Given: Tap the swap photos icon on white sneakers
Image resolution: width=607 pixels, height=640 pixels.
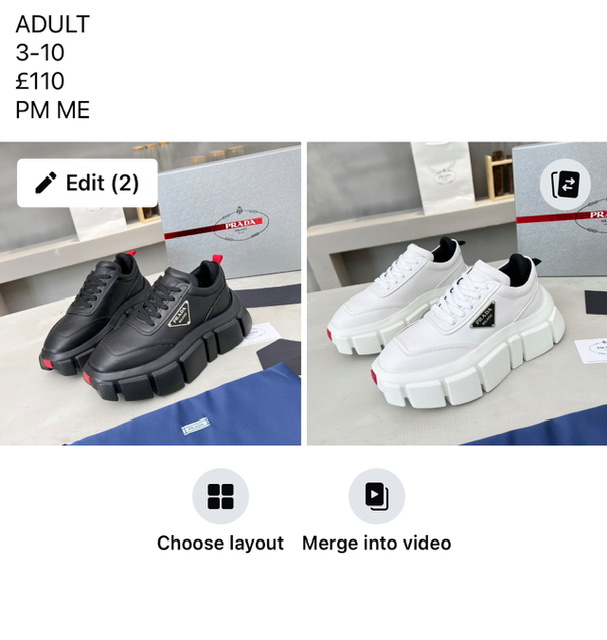Looking at the screenshot, I should click(566, 184).
